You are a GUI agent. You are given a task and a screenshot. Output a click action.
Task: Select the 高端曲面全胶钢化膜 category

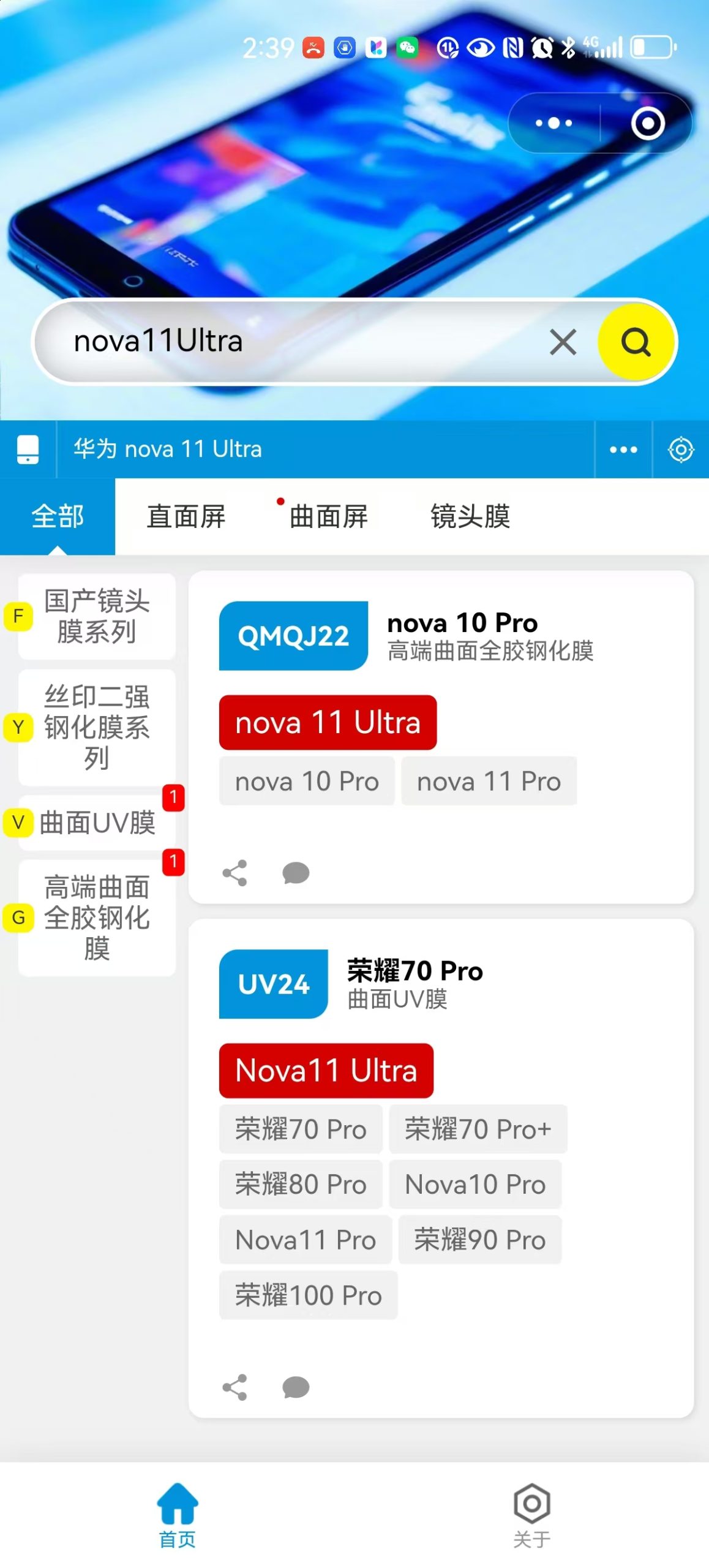(97, 918)
